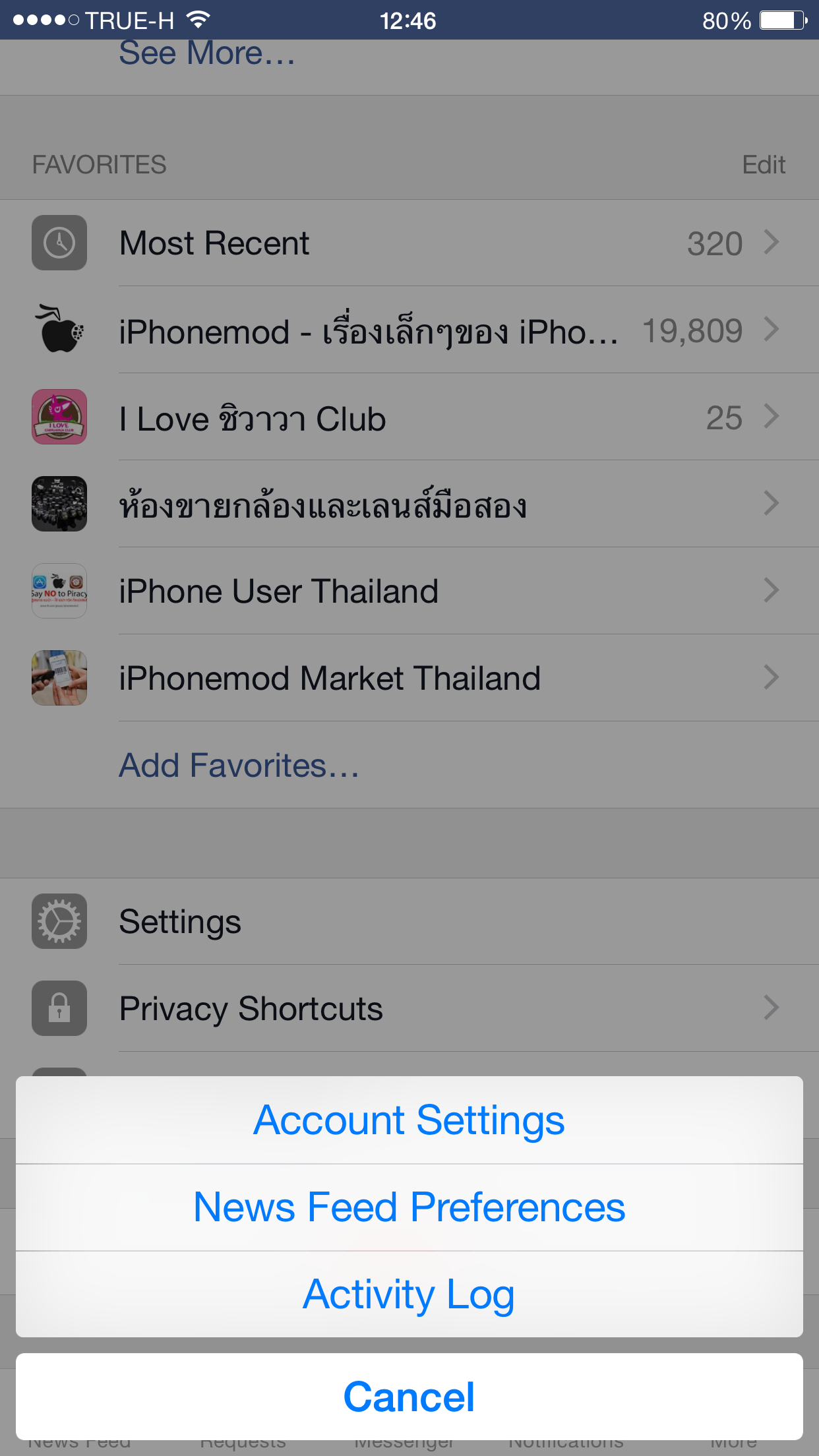Image resolution: width=819 pixels, height=1456 pixels.
Task: Select News Feed Preferences
Action: tap(409, 1207)
